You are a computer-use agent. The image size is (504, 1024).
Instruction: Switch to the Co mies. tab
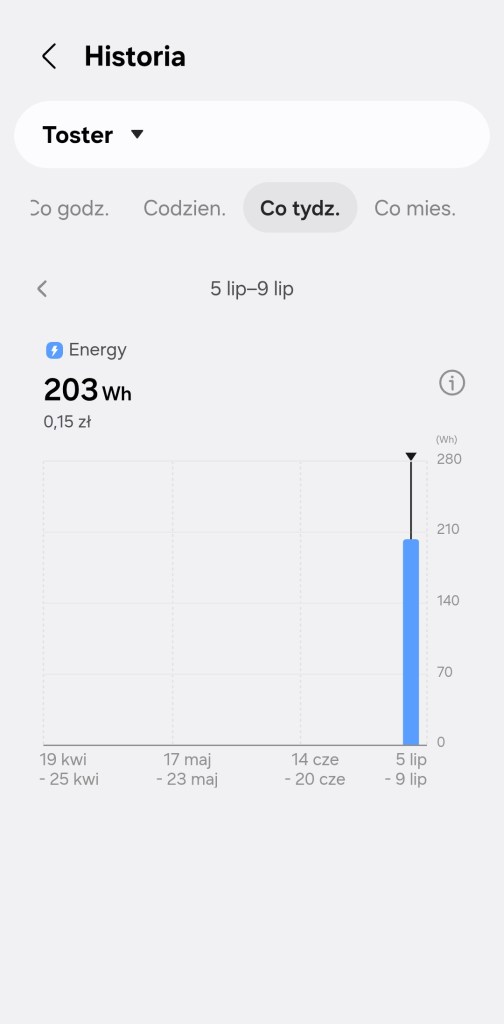[x=415, y=208]
